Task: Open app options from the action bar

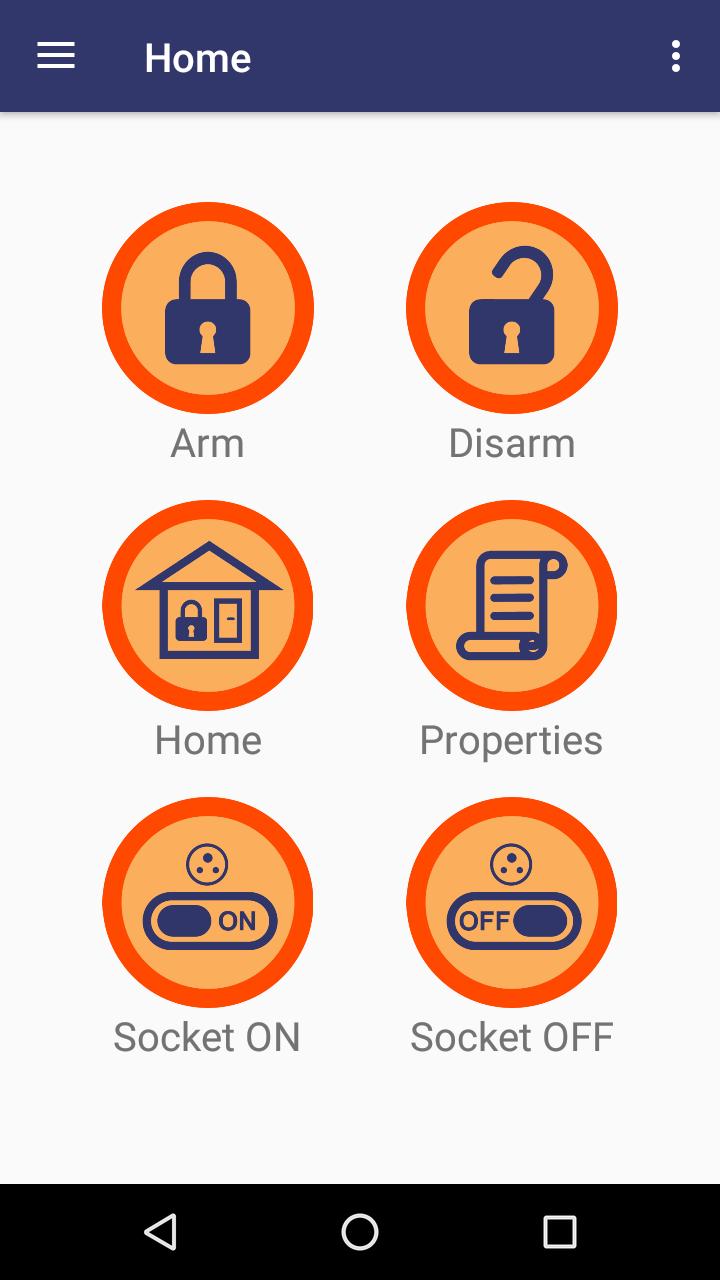Action: tap(675, 56)
